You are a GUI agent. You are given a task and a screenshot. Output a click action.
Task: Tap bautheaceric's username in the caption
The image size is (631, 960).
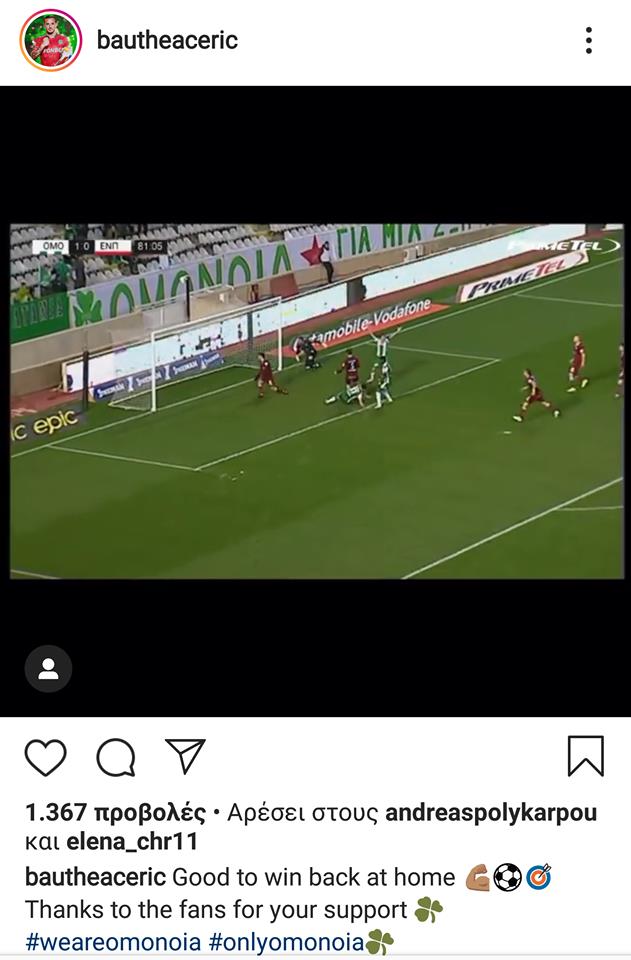click(95, 878)
